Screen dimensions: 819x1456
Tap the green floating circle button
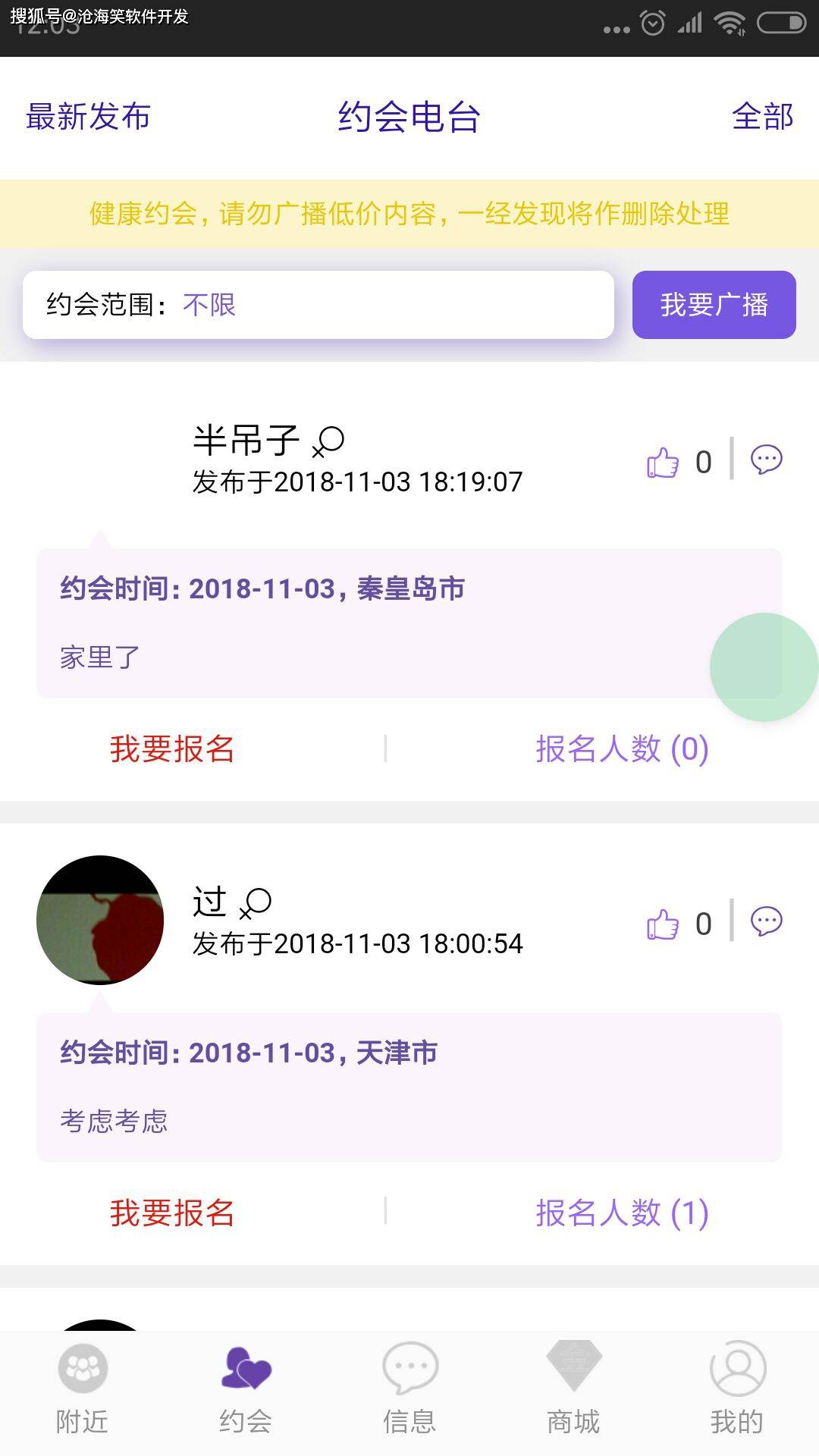tap(764, 667)
